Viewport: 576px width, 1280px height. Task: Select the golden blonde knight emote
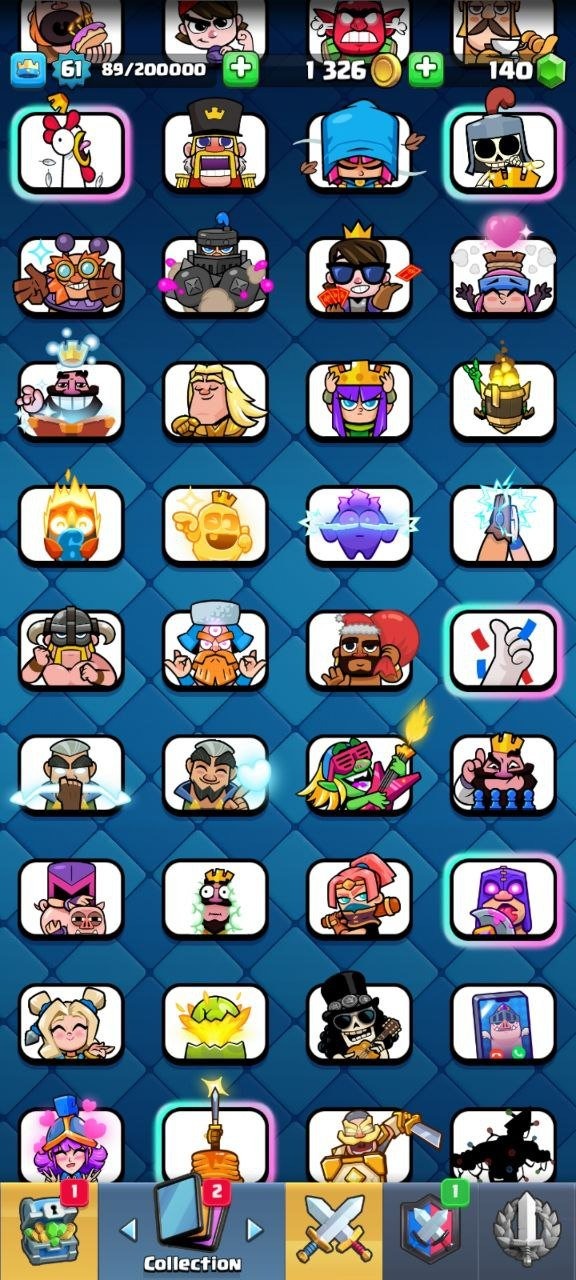(x=215, y=400)
